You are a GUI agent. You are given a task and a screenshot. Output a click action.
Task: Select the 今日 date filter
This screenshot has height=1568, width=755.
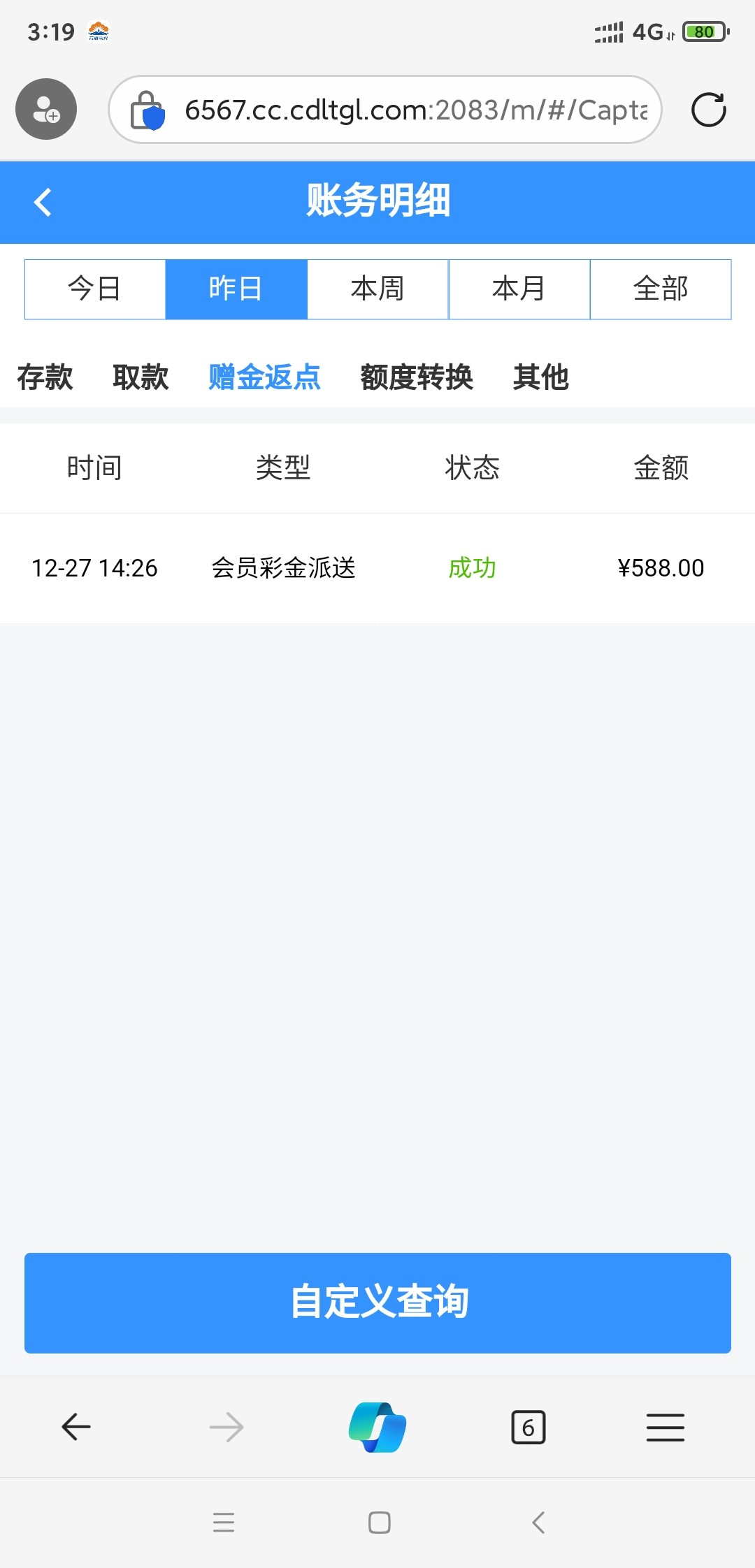[95, 289]
